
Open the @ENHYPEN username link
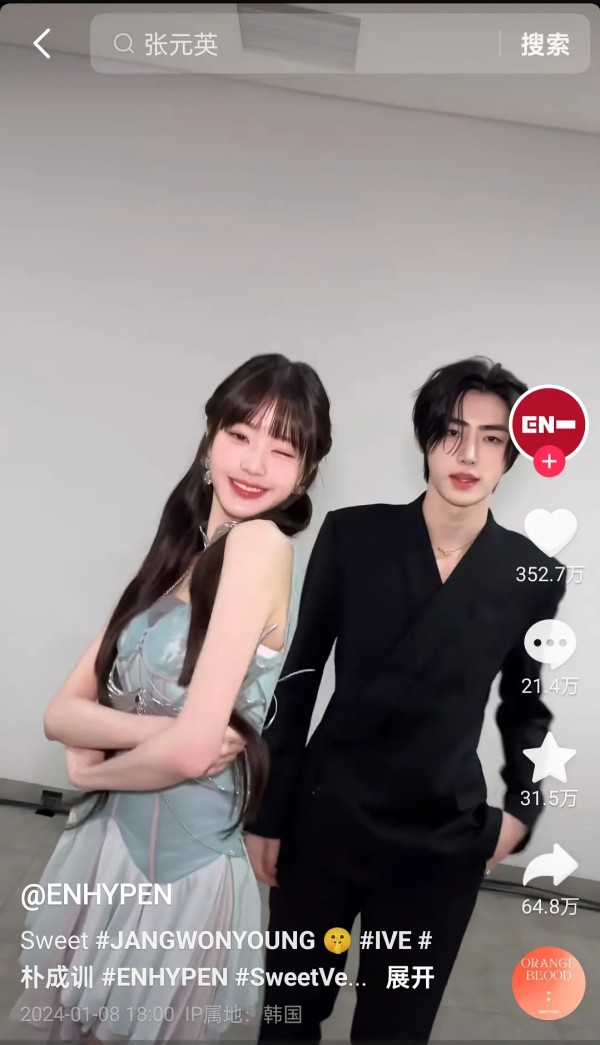coord(96,895)
